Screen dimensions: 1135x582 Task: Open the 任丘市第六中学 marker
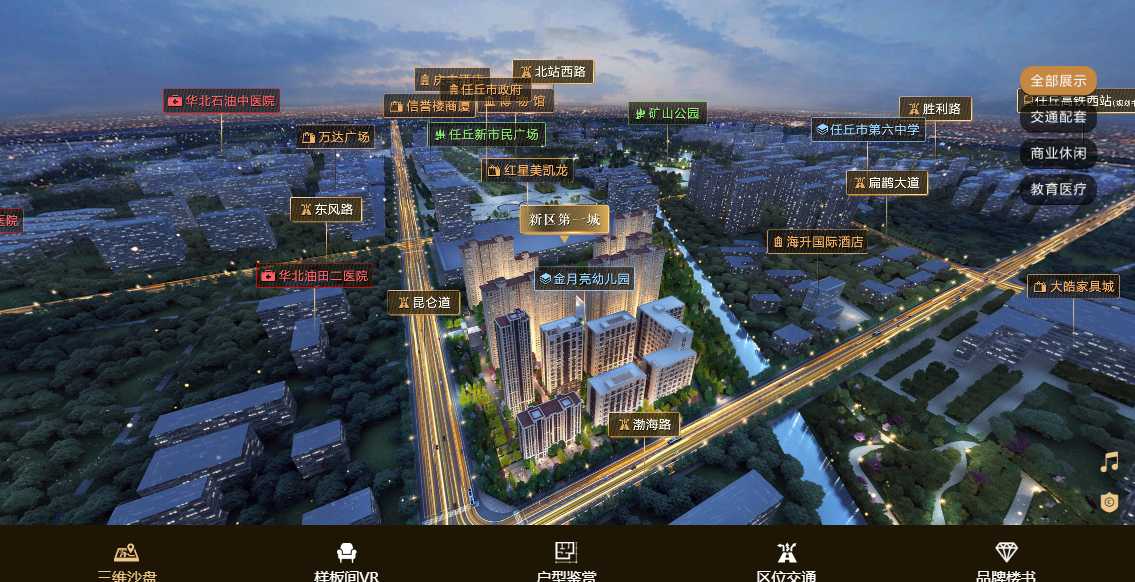[868, 129]
